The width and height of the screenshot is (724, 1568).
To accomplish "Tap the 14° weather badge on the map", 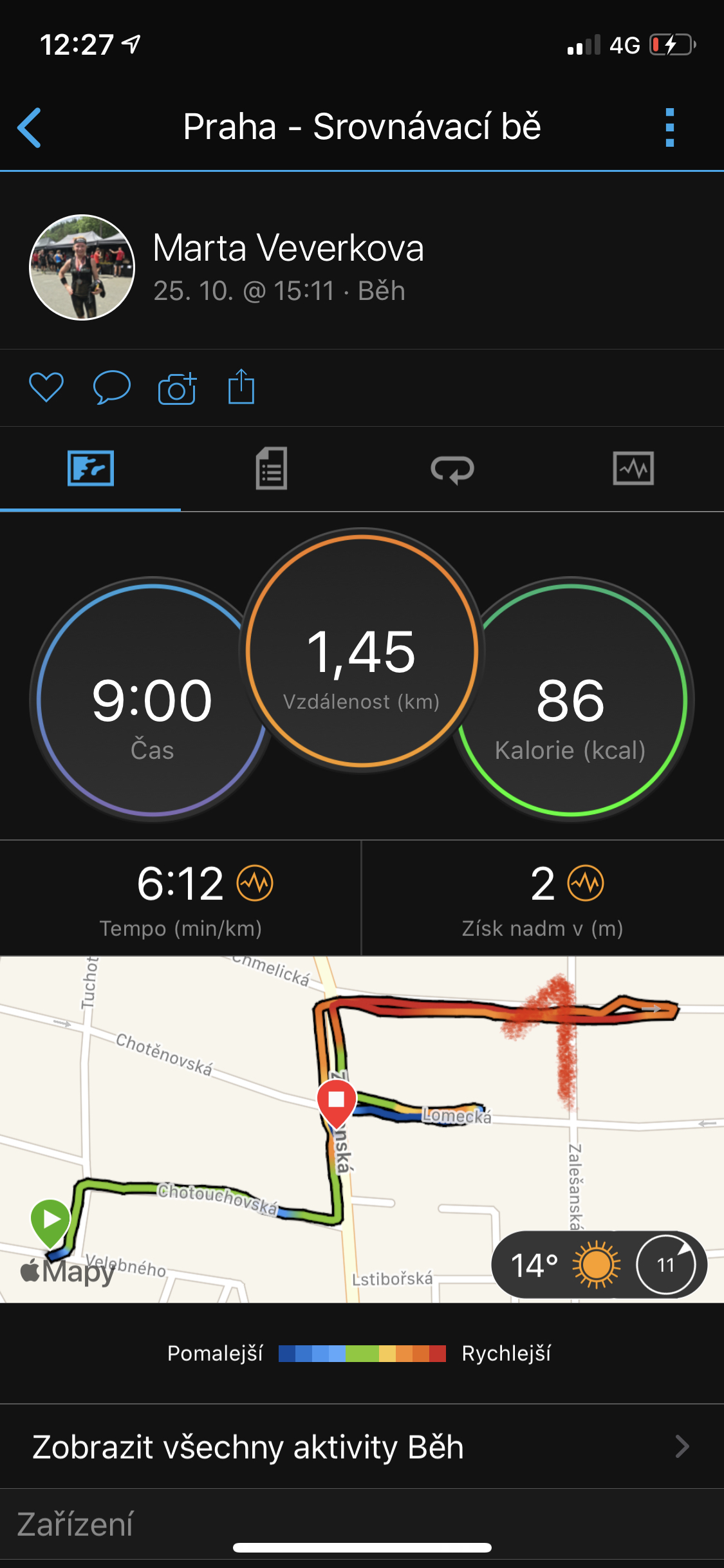I will (599, 1265).
